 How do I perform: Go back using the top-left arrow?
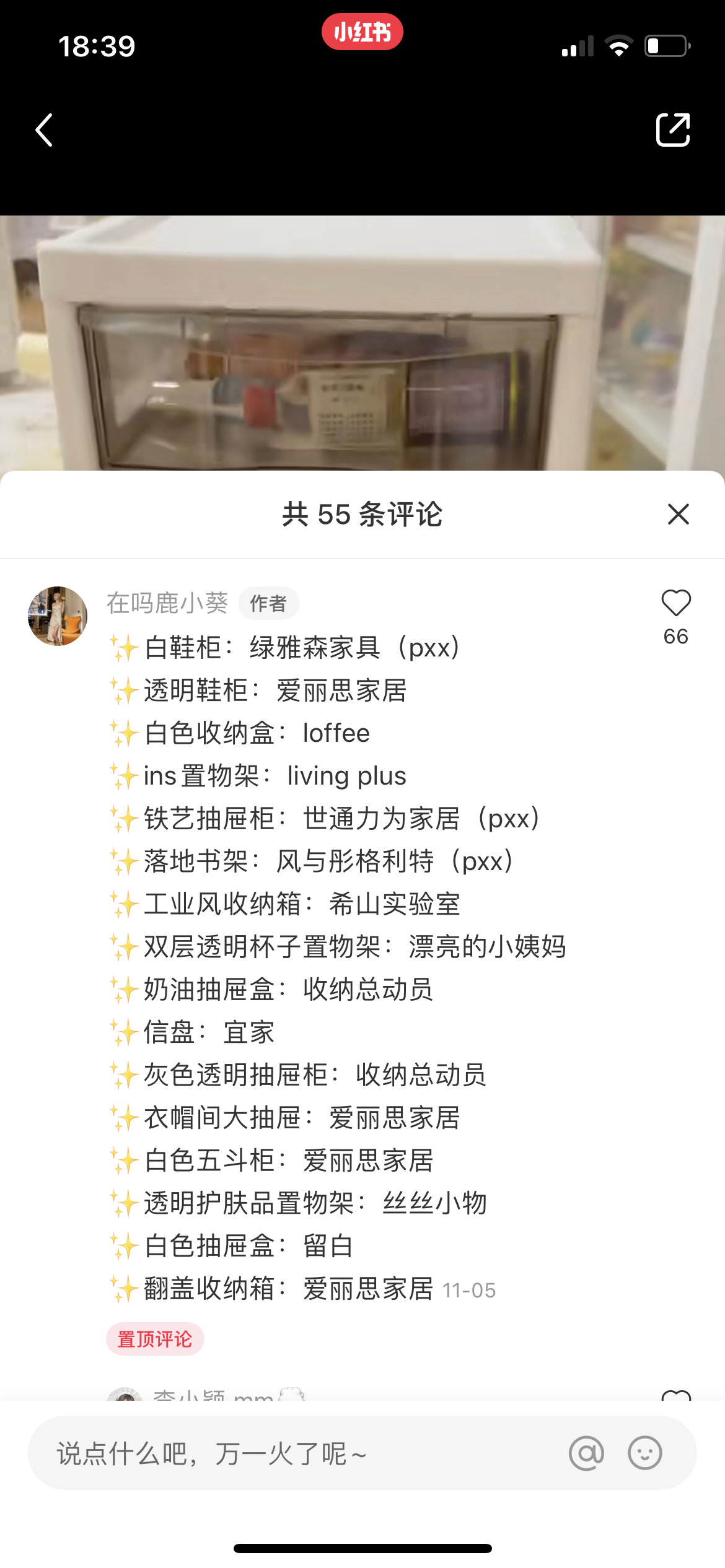44,130
